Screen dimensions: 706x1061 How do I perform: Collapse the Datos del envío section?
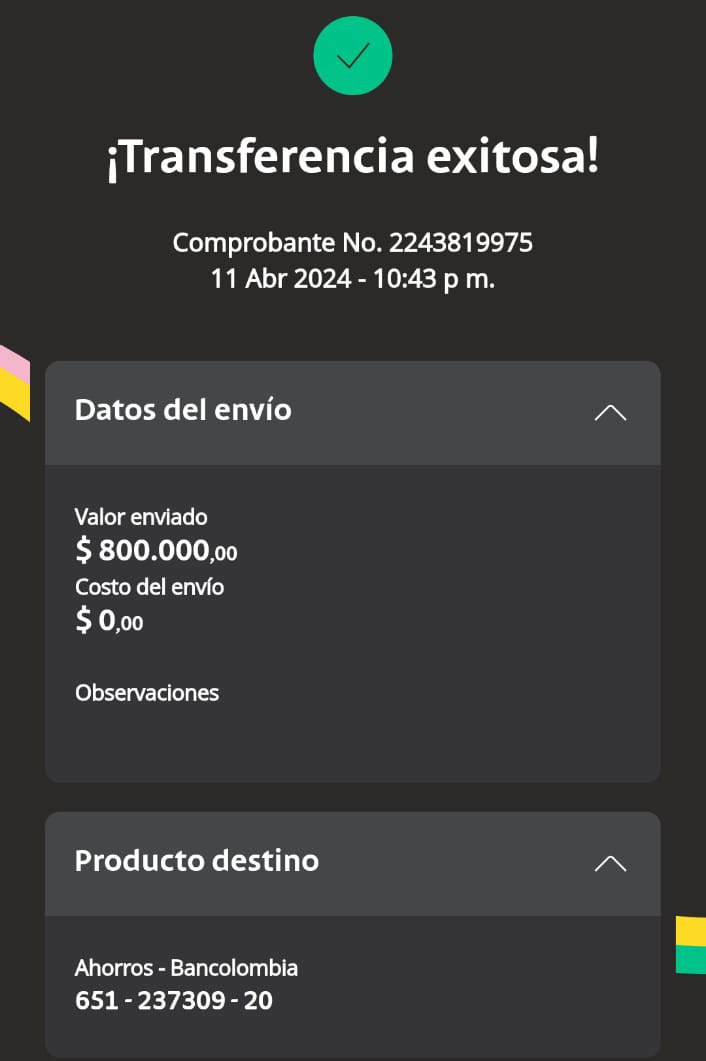click(610, 412)
